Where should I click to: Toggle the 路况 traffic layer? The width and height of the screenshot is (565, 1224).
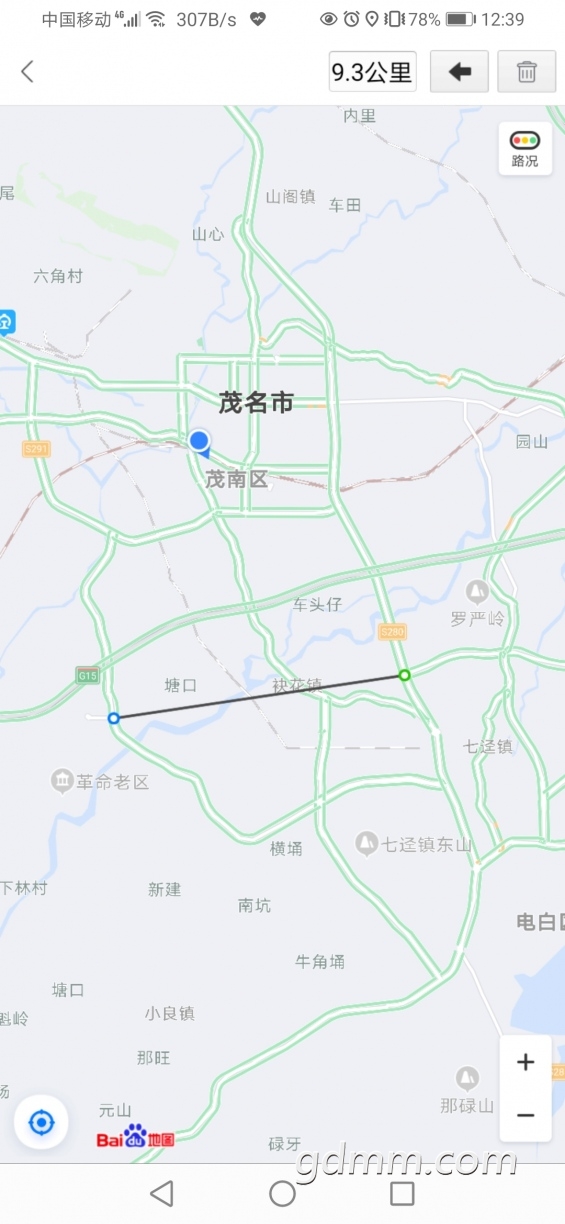(525, 149)
